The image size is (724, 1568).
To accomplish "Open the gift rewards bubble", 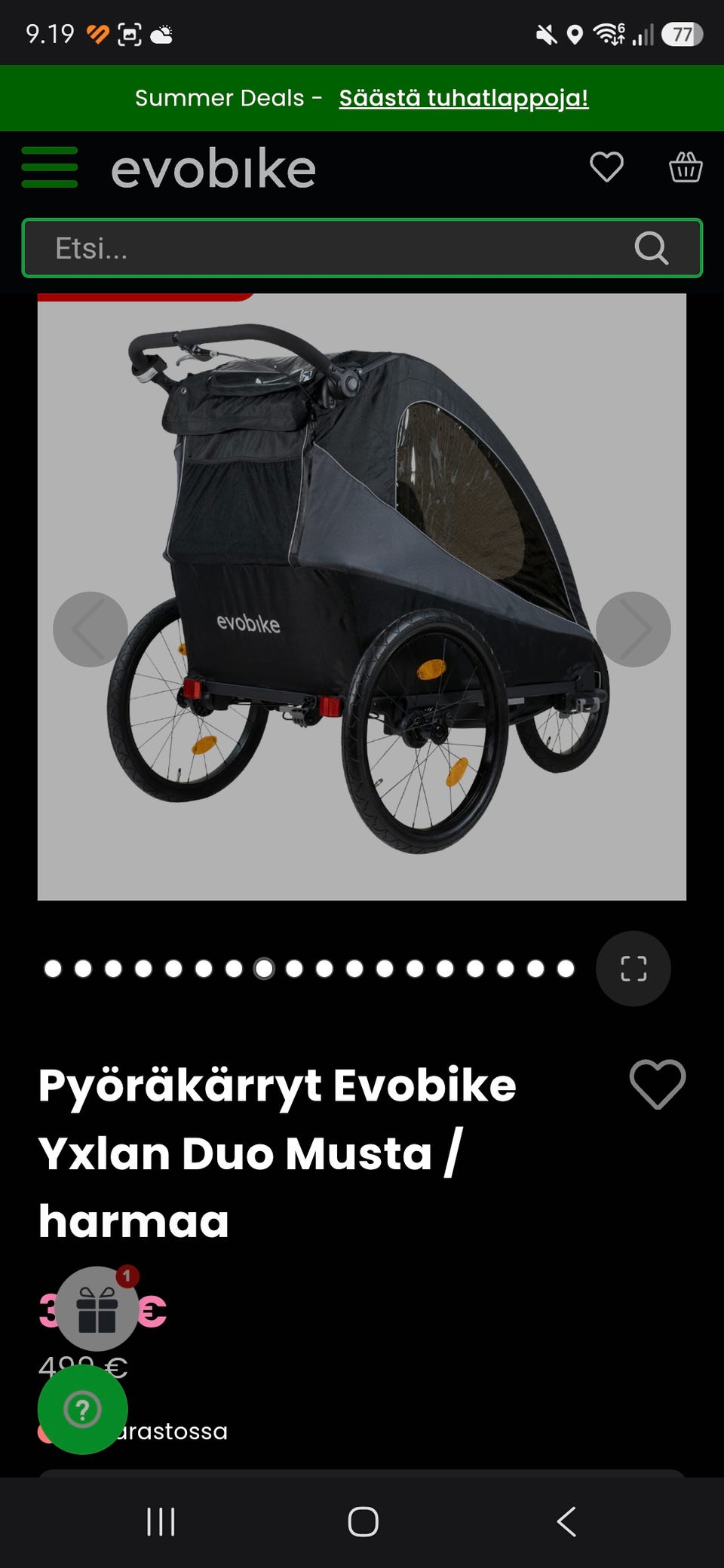I will (97, 1309).
